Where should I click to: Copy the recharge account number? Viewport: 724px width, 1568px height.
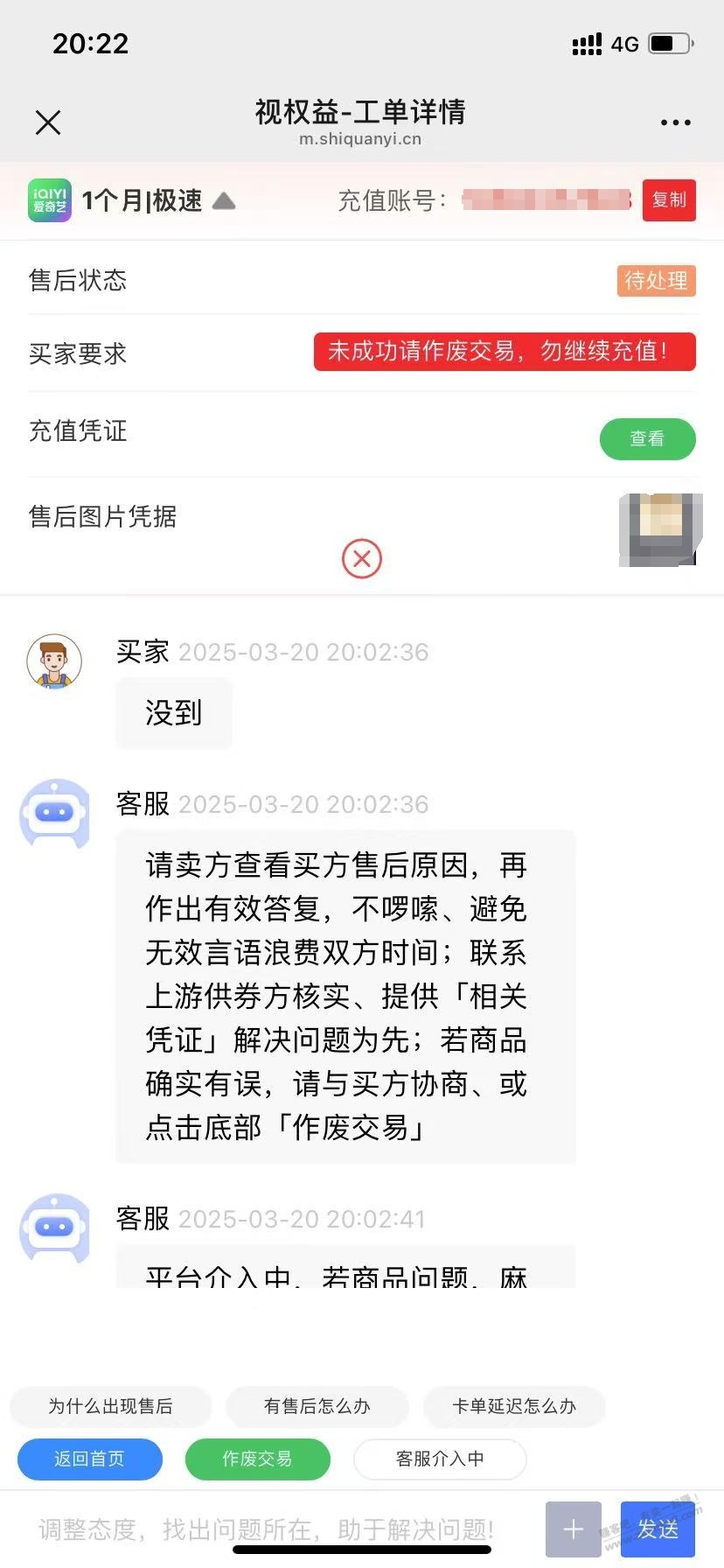[669, 200]
